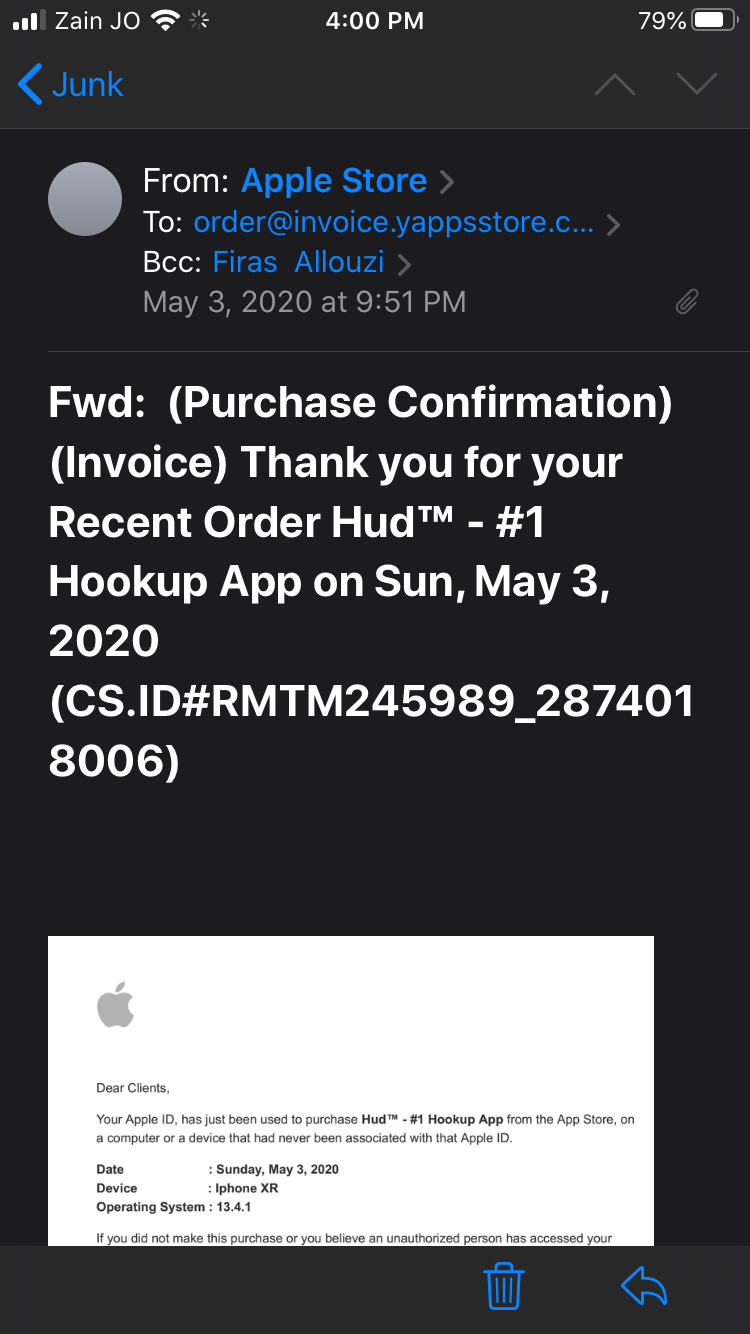750x1334 pixels.
Task: Tap the paperclip attachment icon
Action: (686, 302)
